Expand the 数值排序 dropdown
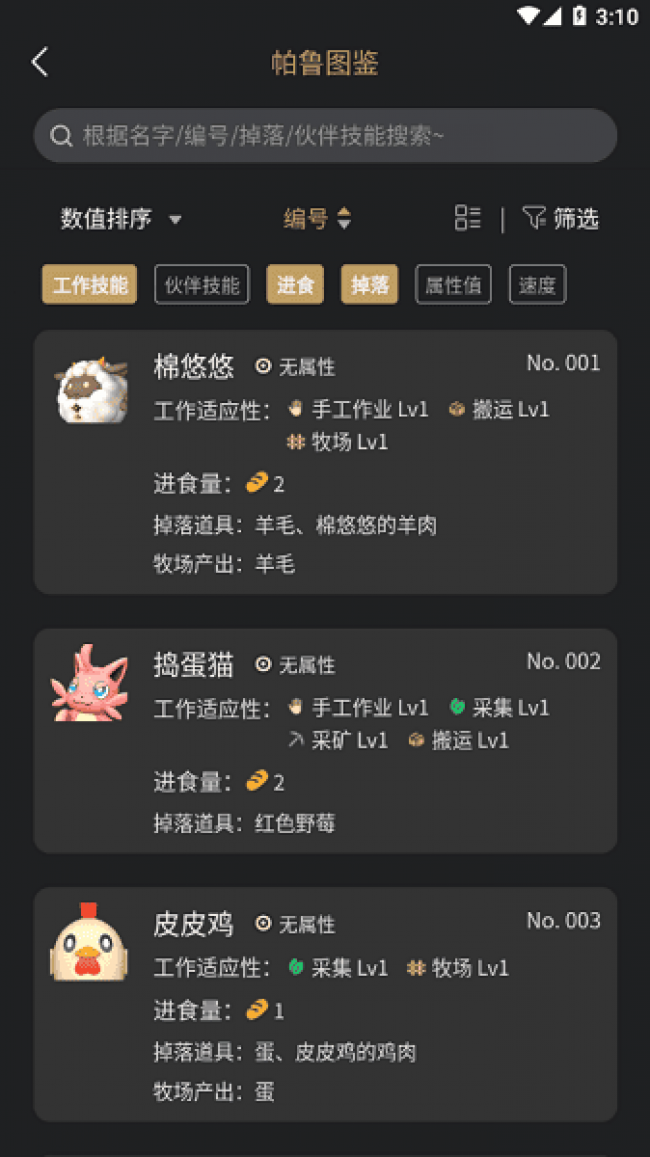 tap(121, 219)
